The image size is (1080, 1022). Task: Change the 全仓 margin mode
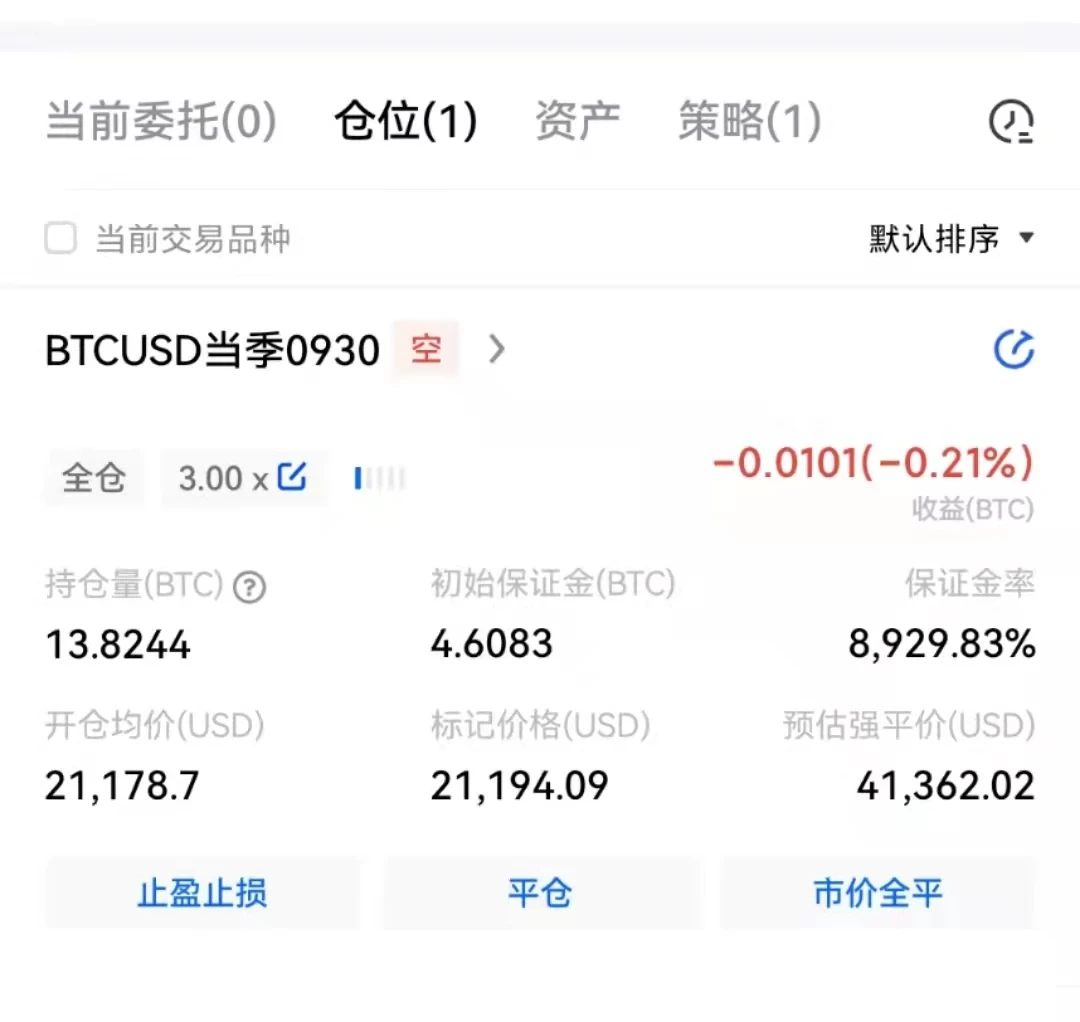(94, 478)
